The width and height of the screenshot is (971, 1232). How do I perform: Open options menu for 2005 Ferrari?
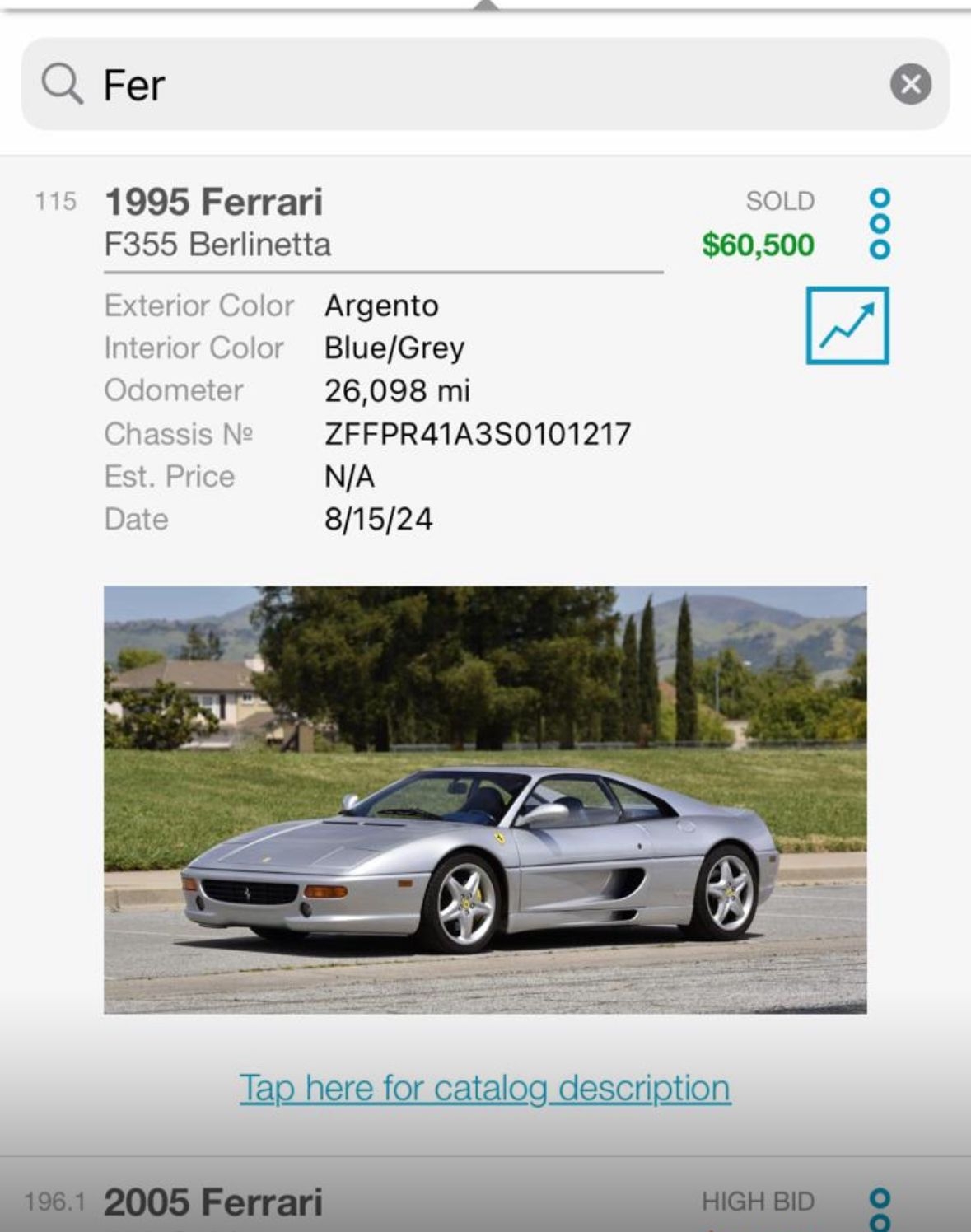(880, 1209)
